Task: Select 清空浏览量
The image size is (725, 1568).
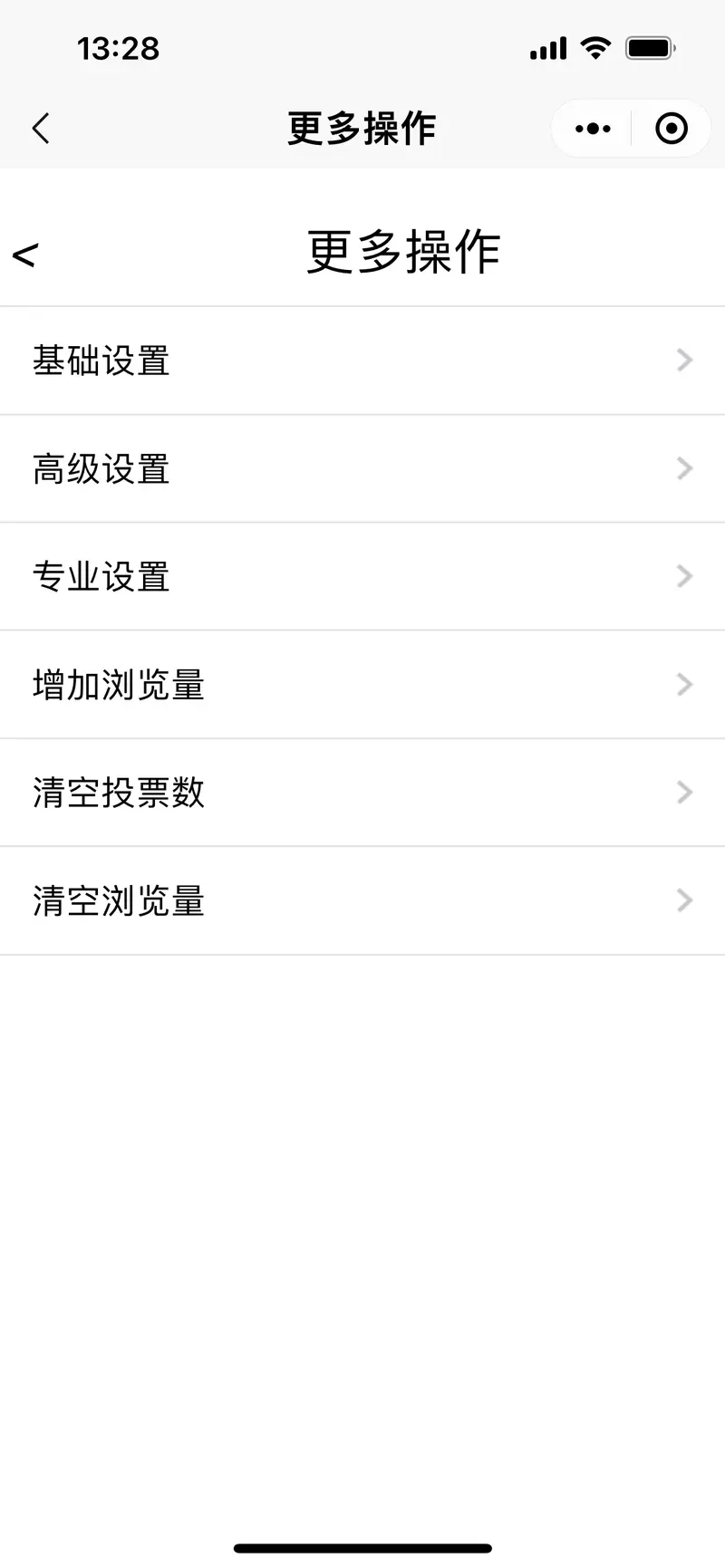Action: [x=362, y=900]
